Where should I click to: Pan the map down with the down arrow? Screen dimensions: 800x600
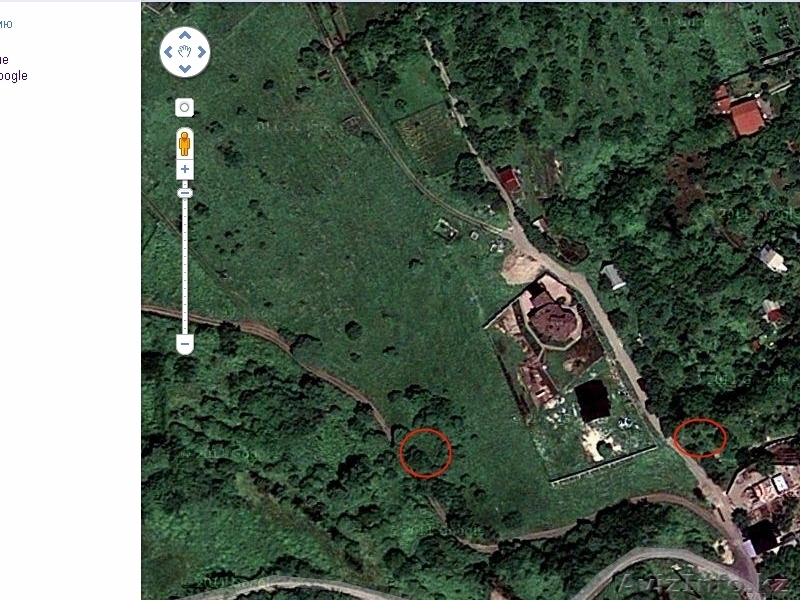pos(184,68)
